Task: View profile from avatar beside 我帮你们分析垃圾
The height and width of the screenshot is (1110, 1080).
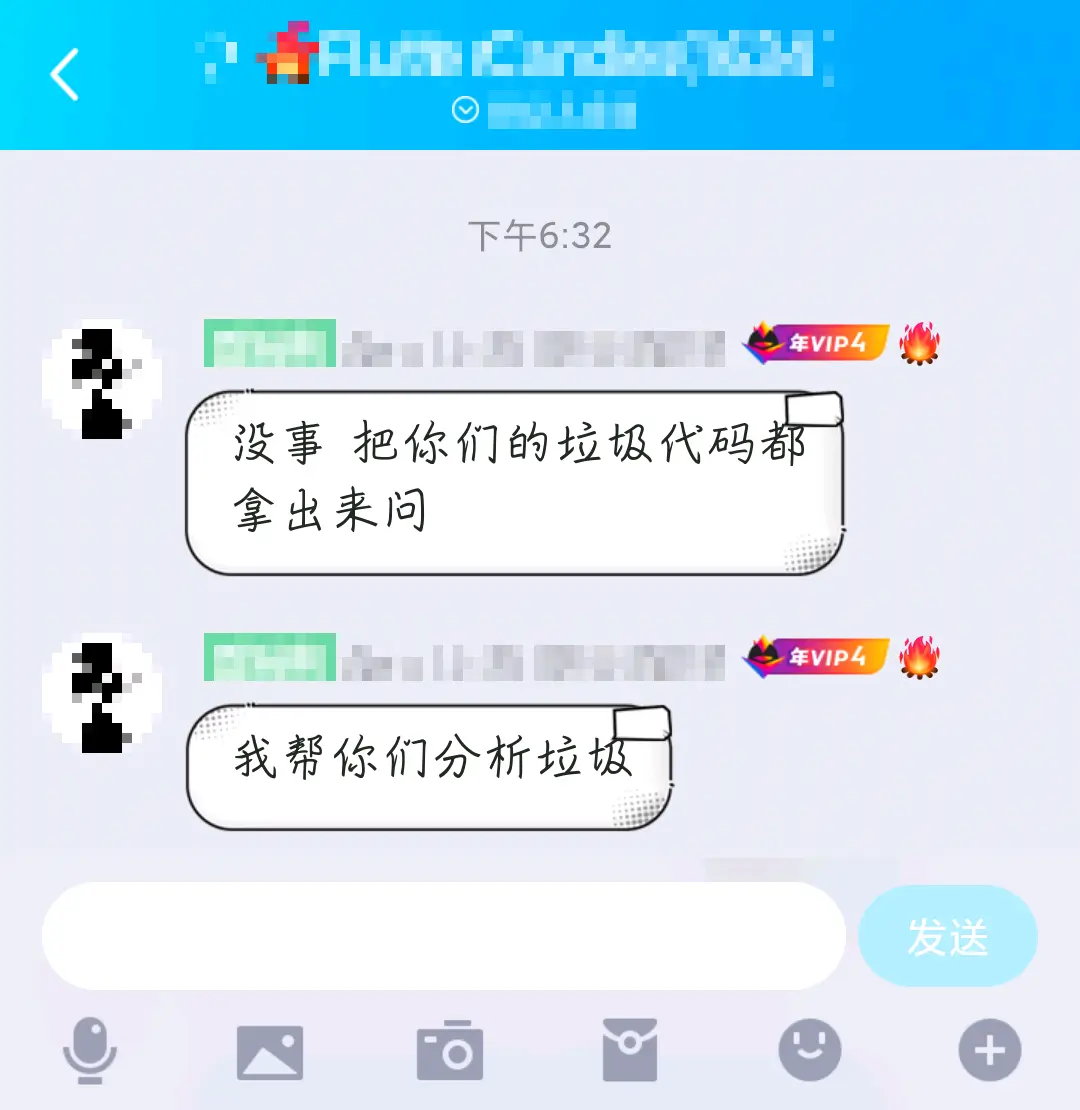Action: point(102,693)
